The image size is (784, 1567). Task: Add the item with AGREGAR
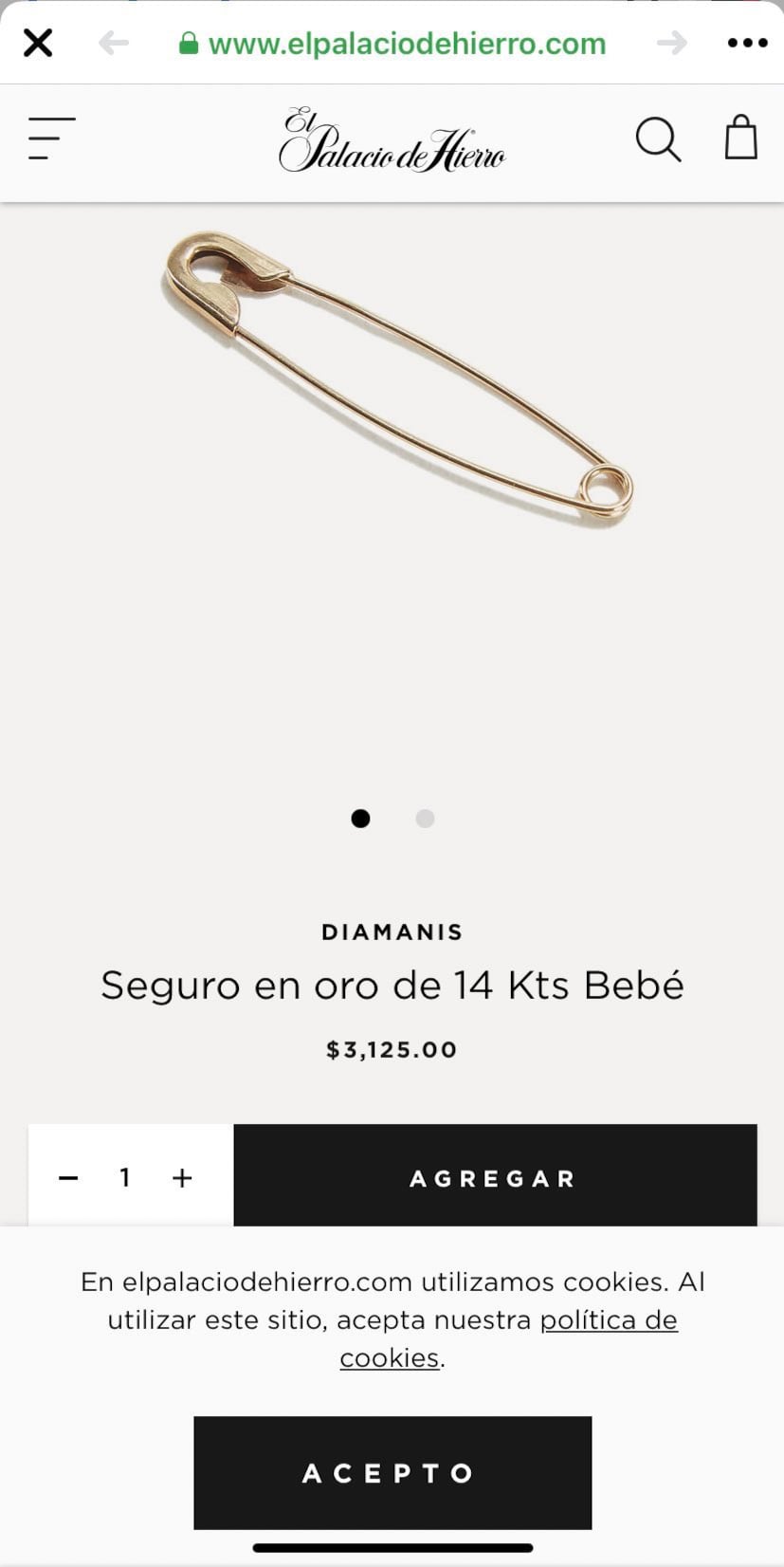(x=494, y=1178)
